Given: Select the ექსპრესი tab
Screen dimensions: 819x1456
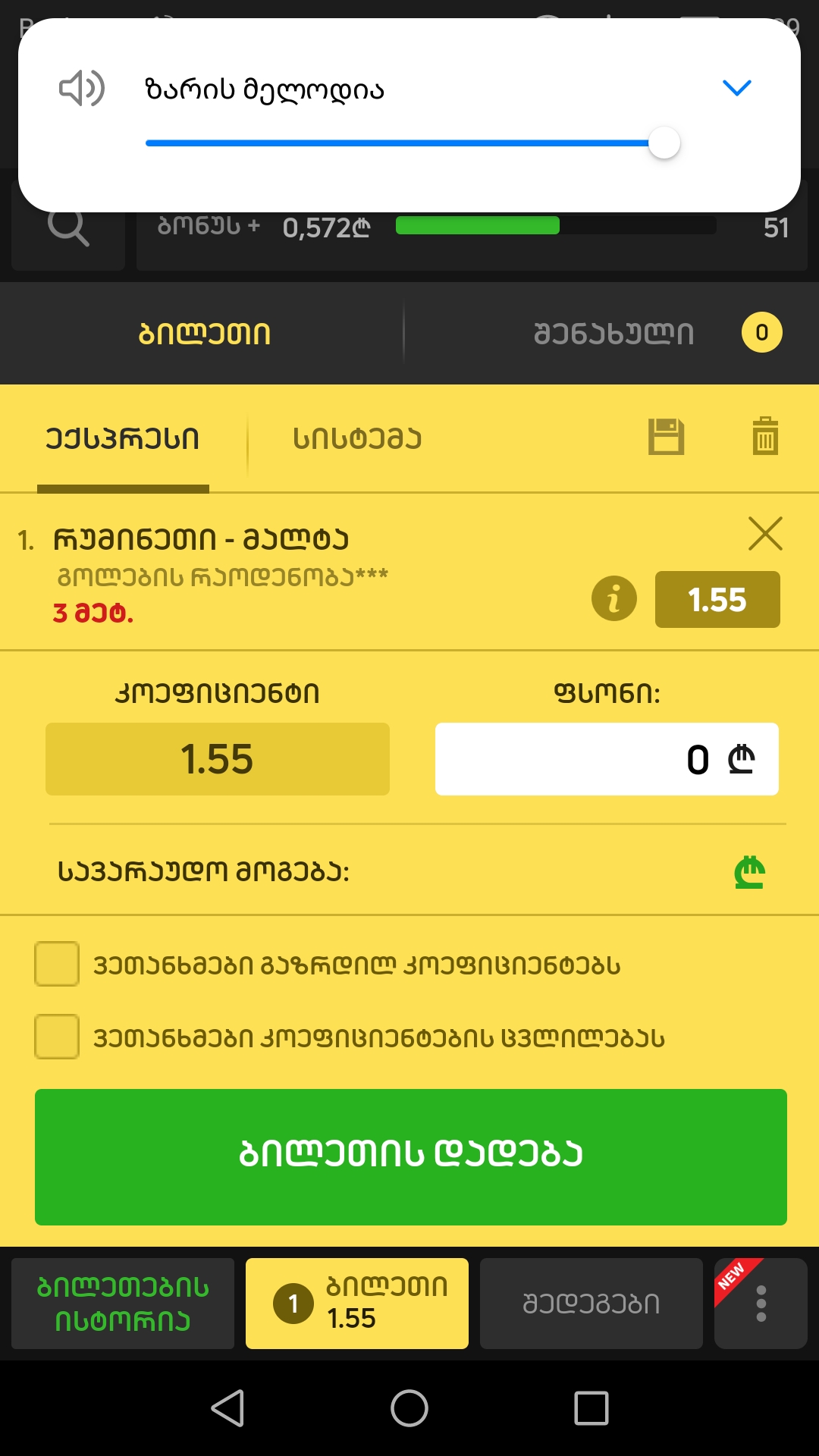Looking at the screenshot, I should click(123, 439).
